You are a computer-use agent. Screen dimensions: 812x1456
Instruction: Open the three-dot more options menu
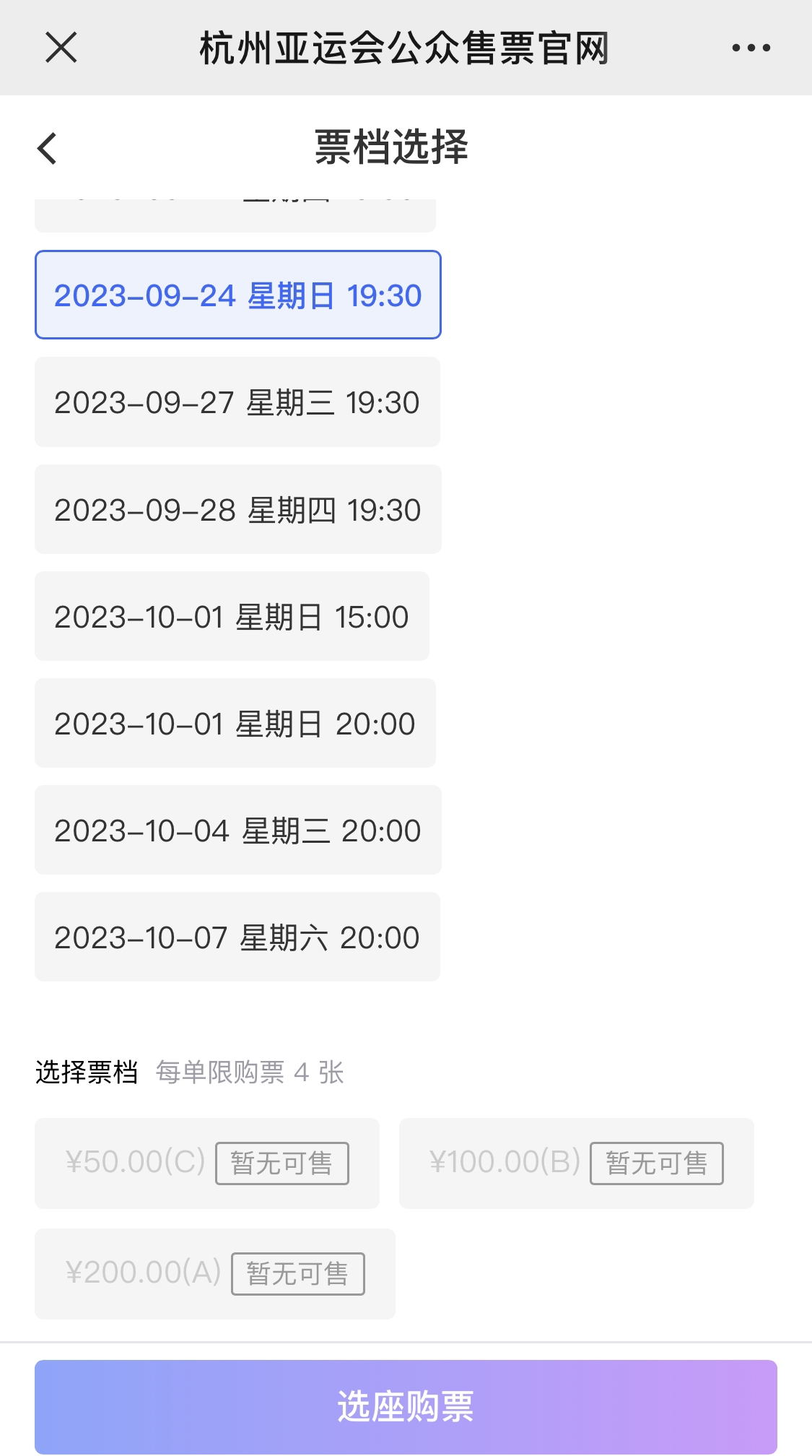[x=751, y=48]
